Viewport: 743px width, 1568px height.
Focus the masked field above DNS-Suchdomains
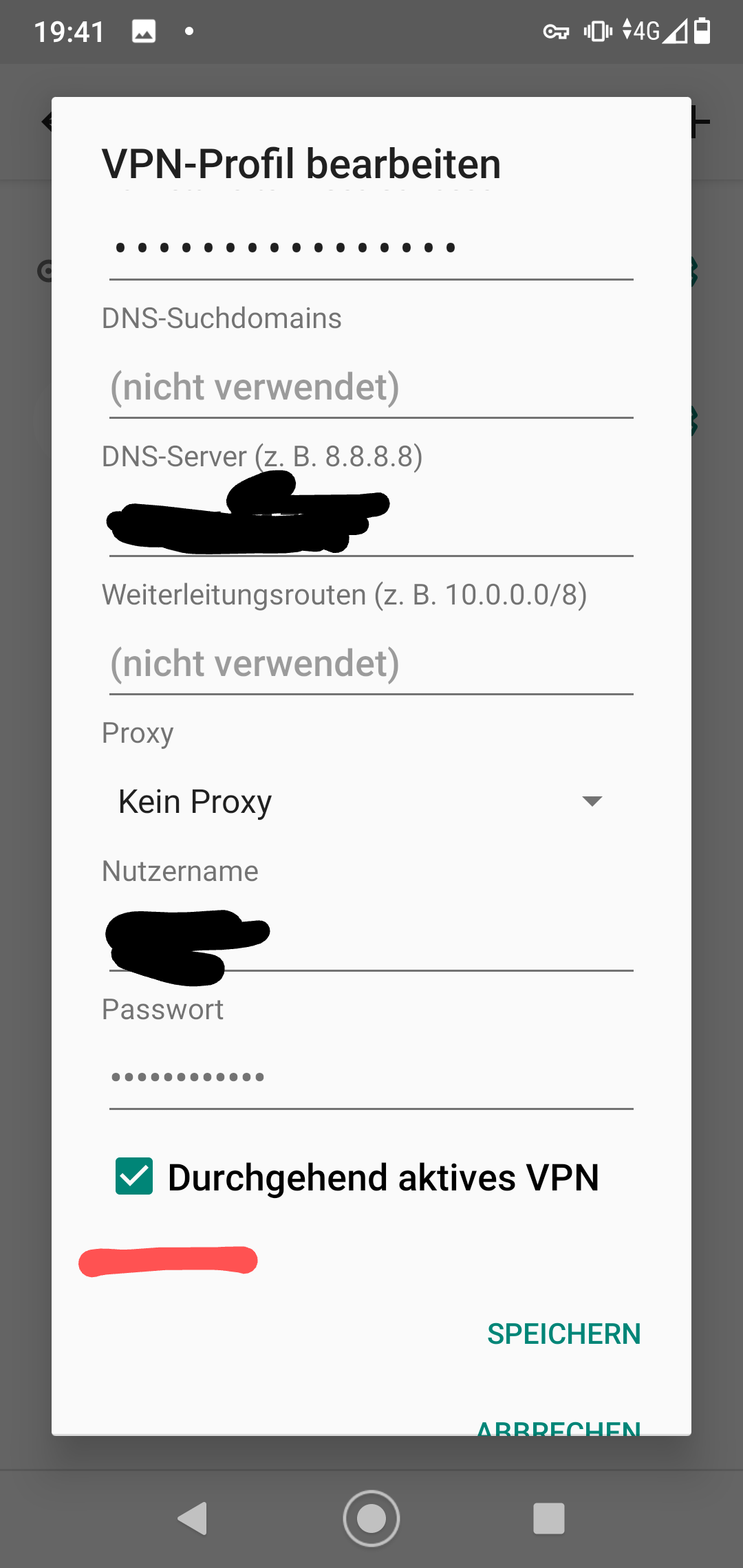[x=371, y=248]
